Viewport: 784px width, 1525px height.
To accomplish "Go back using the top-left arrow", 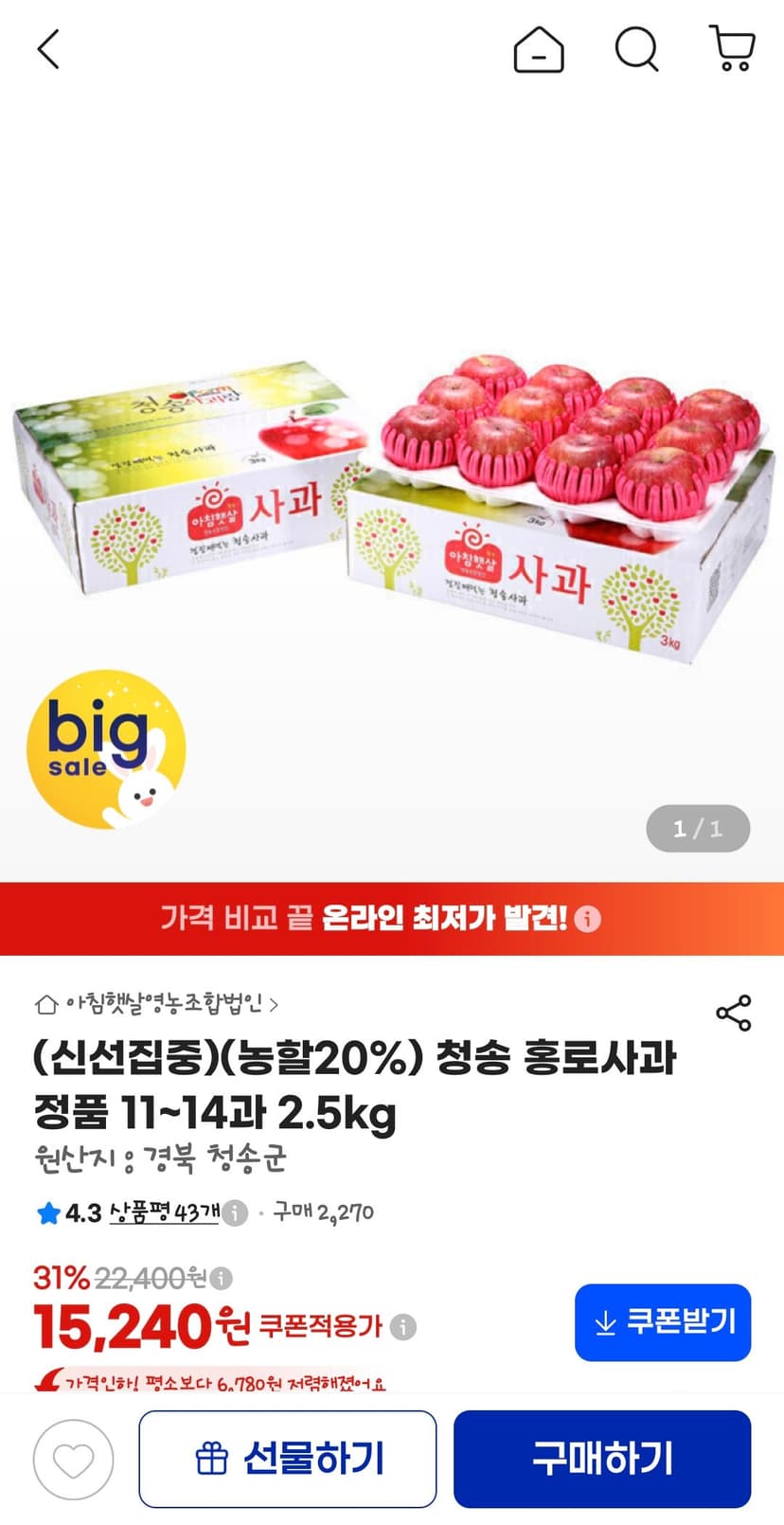I will coord(48,49).
